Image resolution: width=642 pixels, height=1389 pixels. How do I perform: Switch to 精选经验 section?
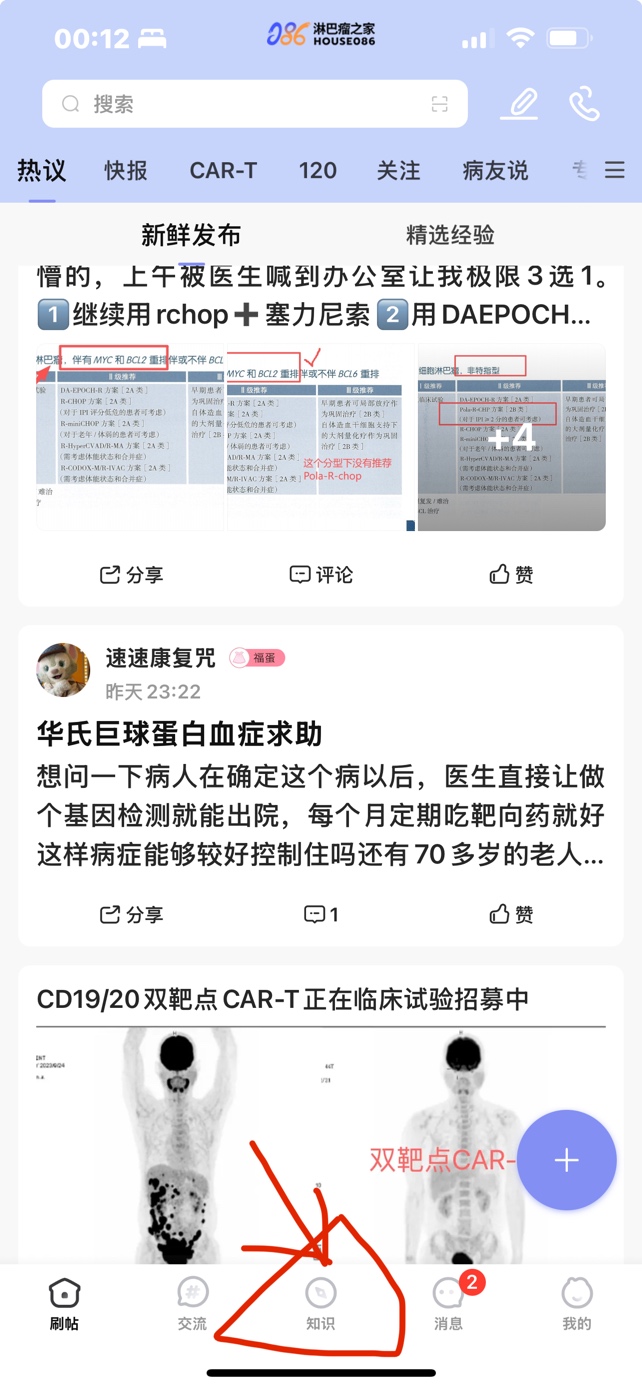pyautogui.click(x=450, y=235)
